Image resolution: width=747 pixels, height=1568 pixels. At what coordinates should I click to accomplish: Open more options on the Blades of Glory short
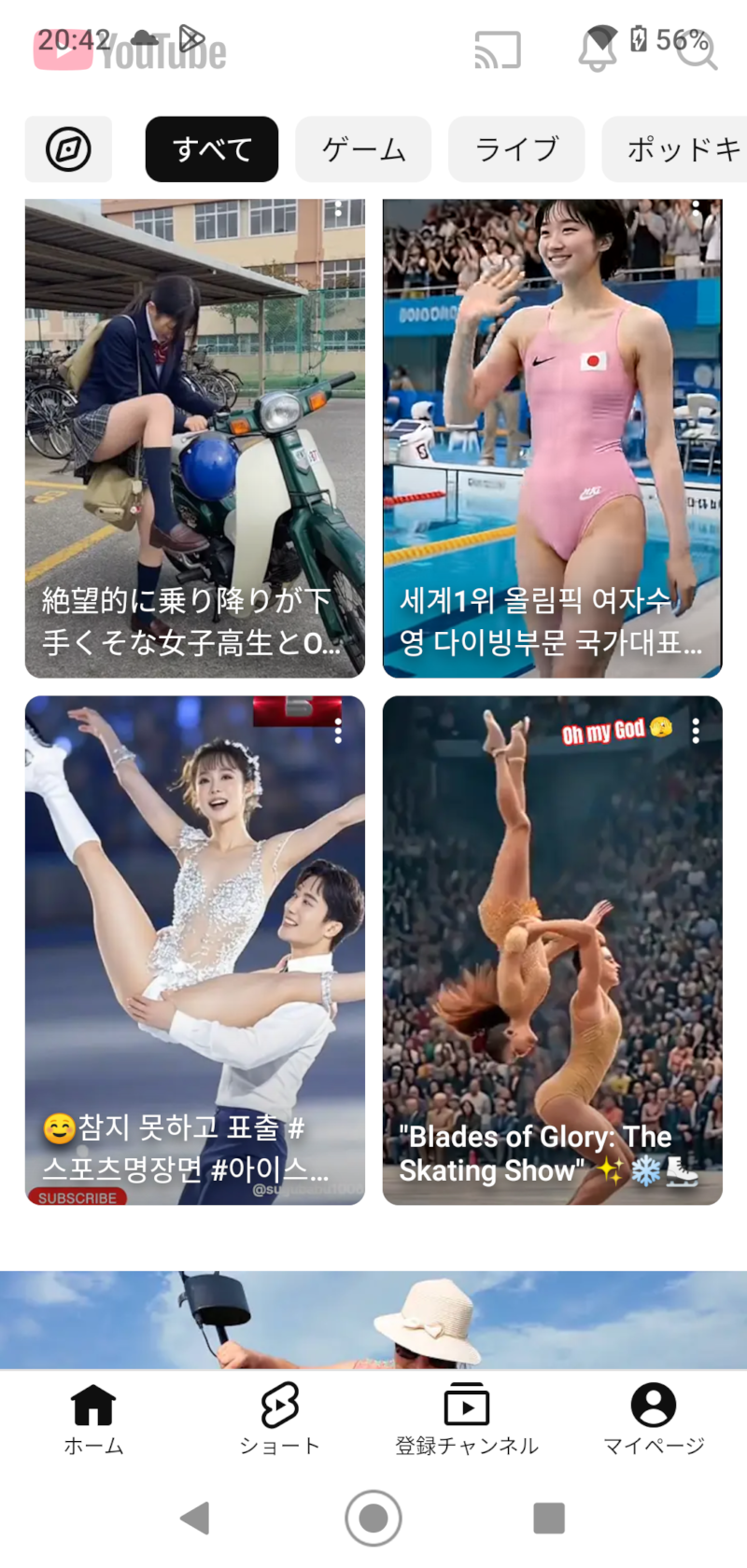coord(696,731)
